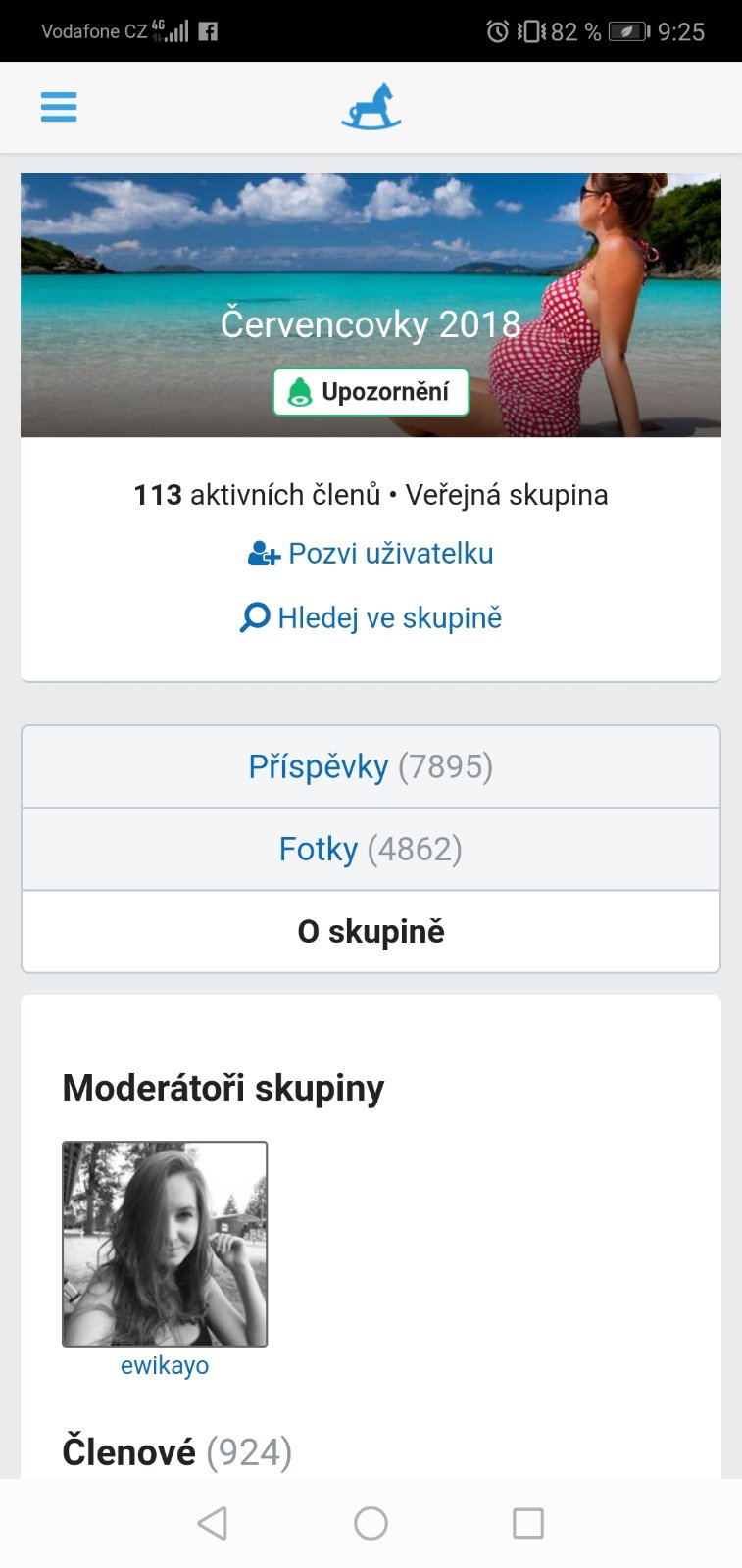
Task: Open the hamburger menu
Action: [59, 106]
